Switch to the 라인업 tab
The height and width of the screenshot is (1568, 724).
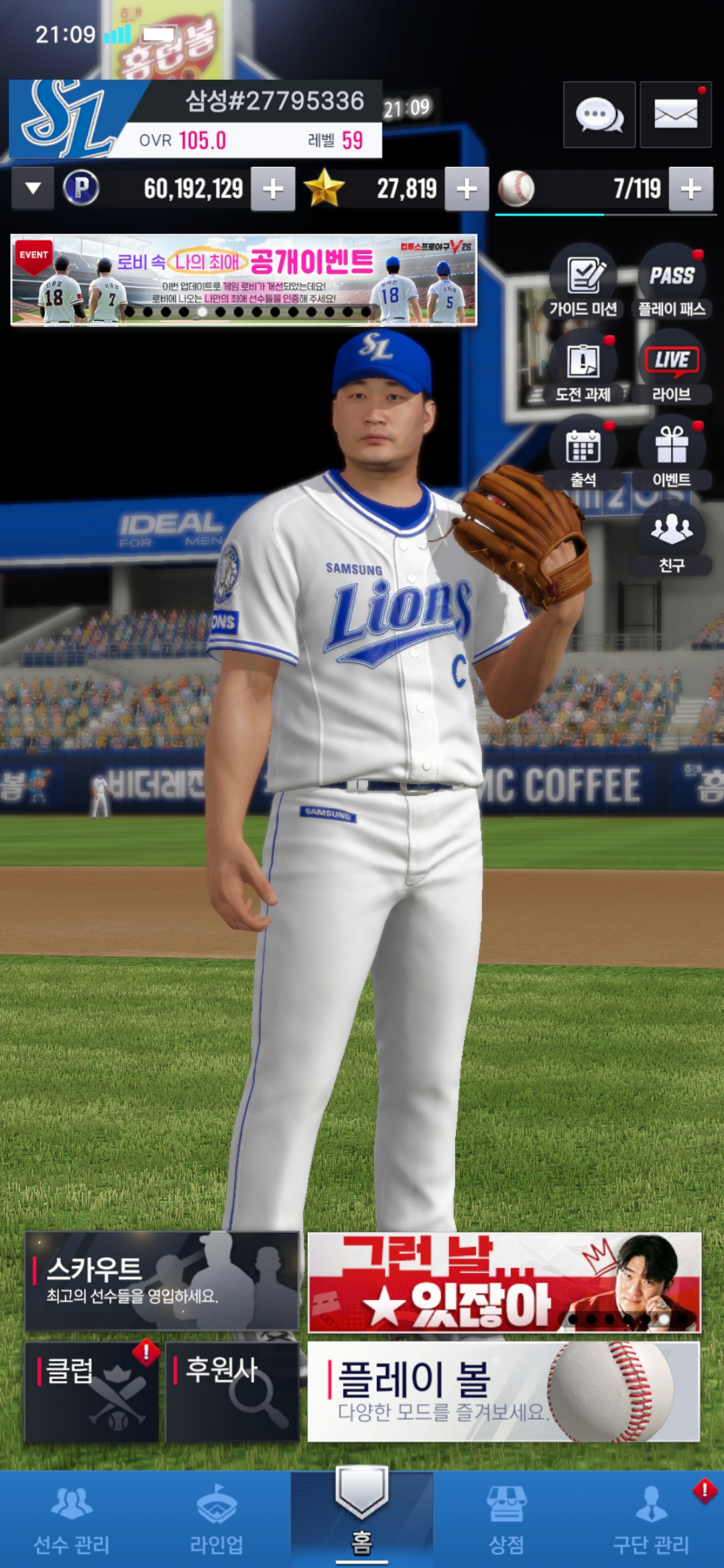point(217,1518)
